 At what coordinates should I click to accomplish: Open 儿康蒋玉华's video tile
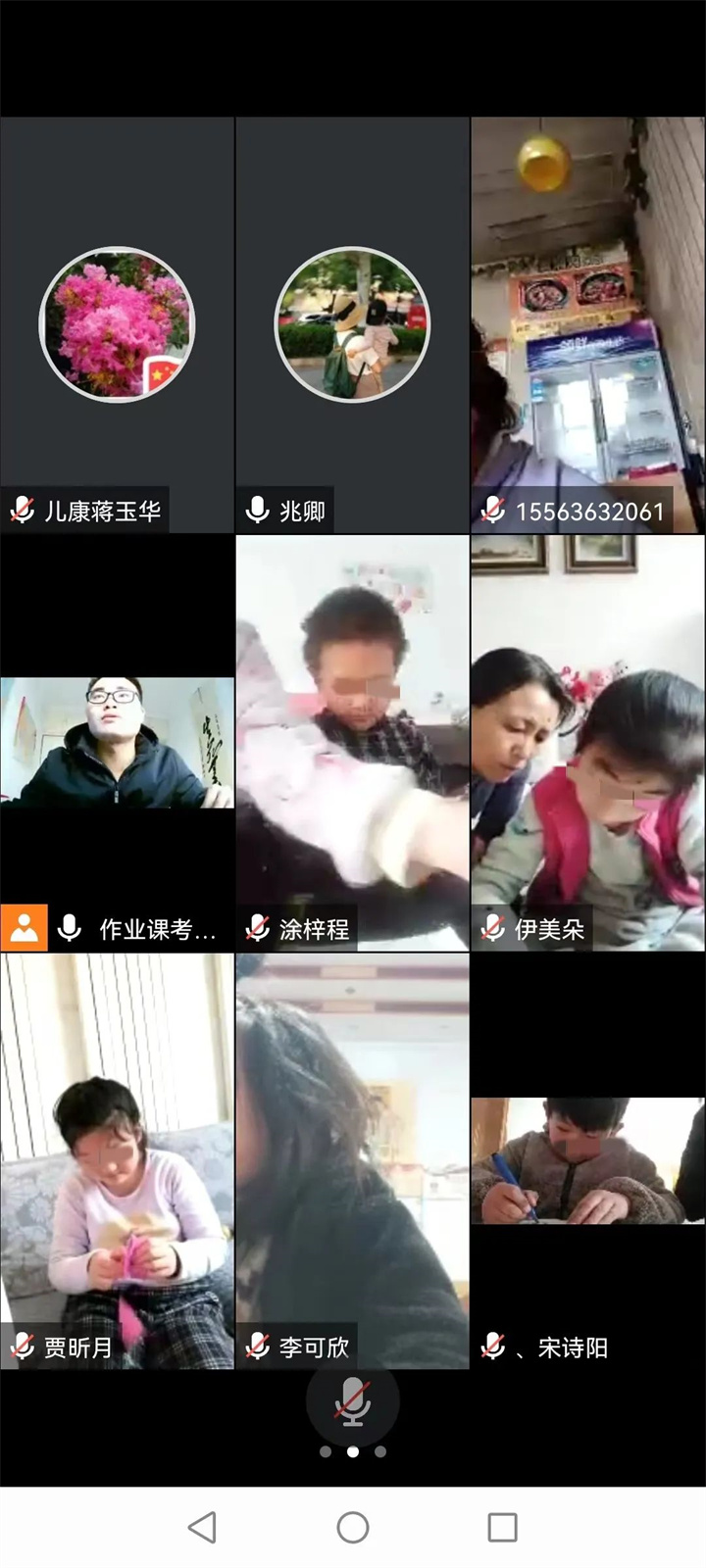pyautogui.click(x=117, y=325)
